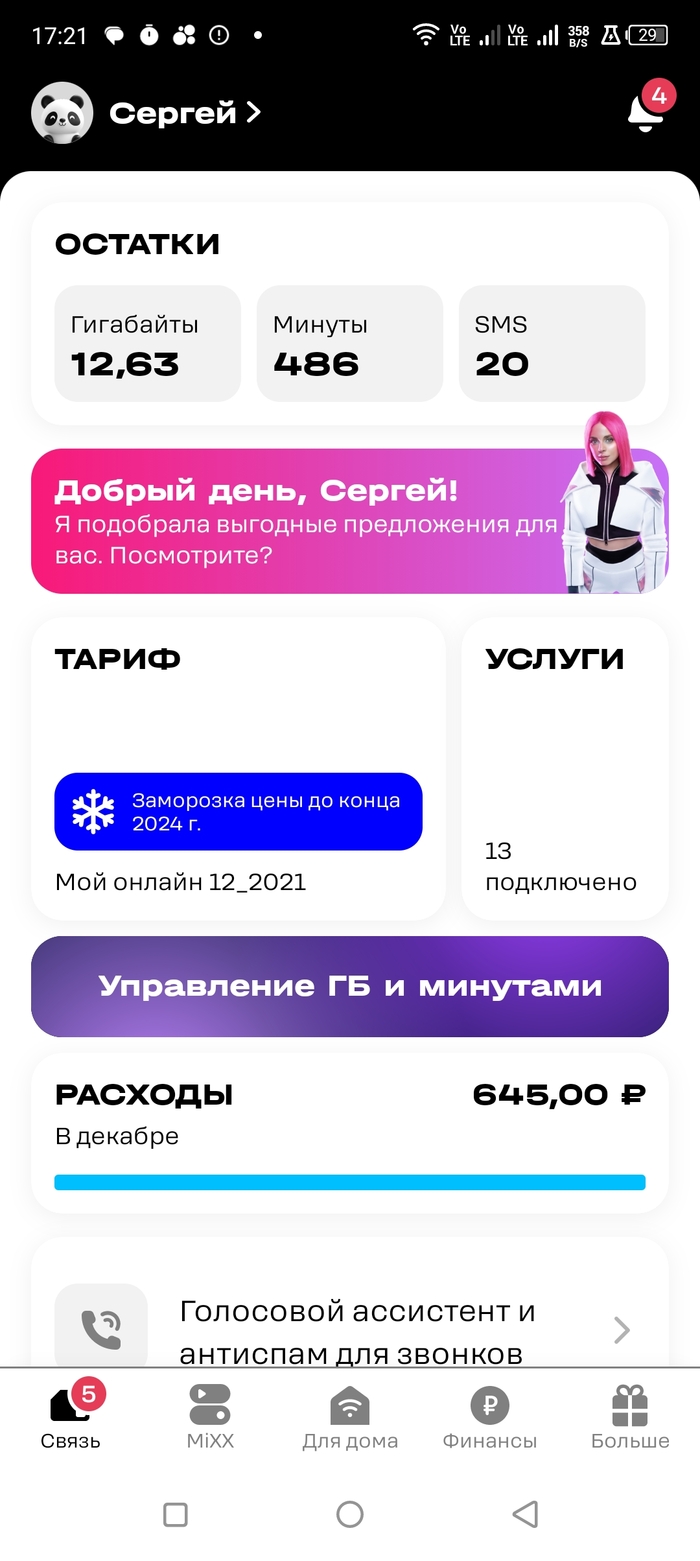Screen dimensions: 700x1561
Task: Open the notifications bell
Action: tap(646, 113)
